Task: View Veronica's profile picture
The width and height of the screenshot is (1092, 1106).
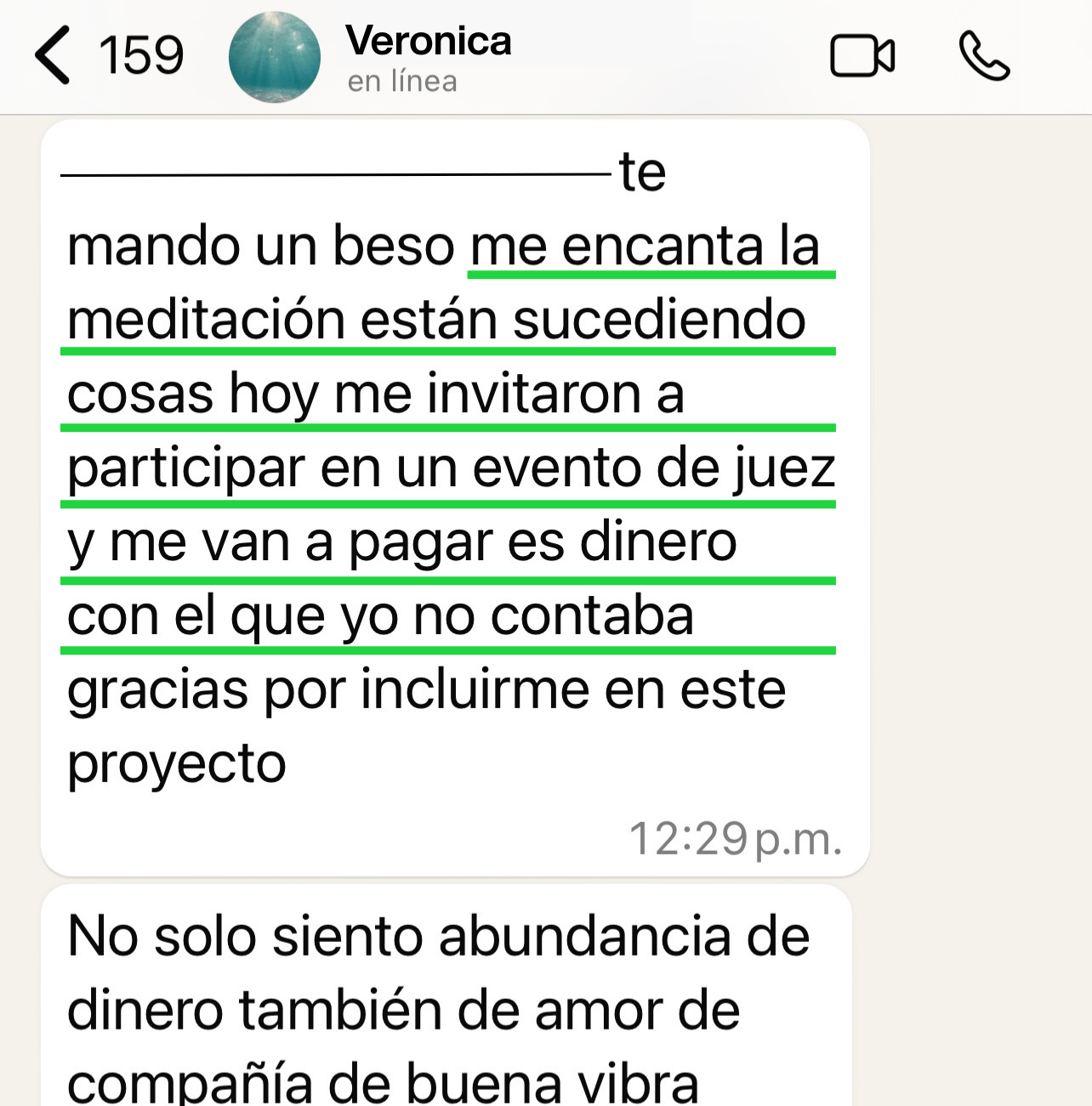Action: point(274,57)
